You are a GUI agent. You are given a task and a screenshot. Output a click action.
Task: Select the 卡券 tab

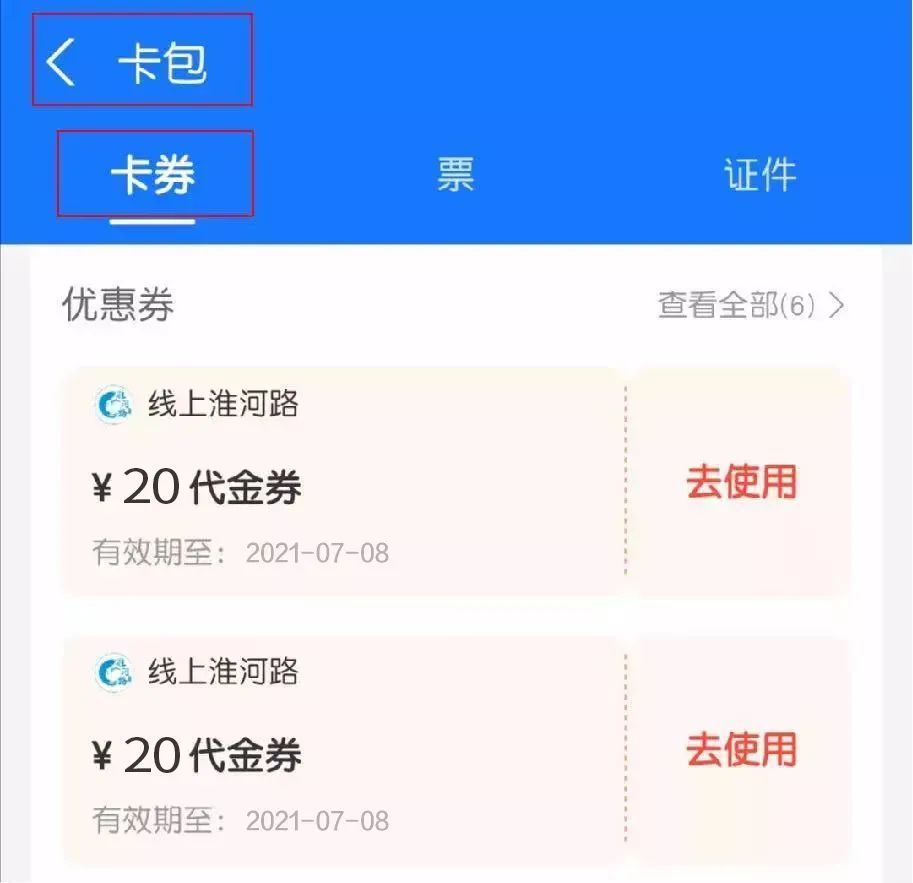[x=153, y=176]
